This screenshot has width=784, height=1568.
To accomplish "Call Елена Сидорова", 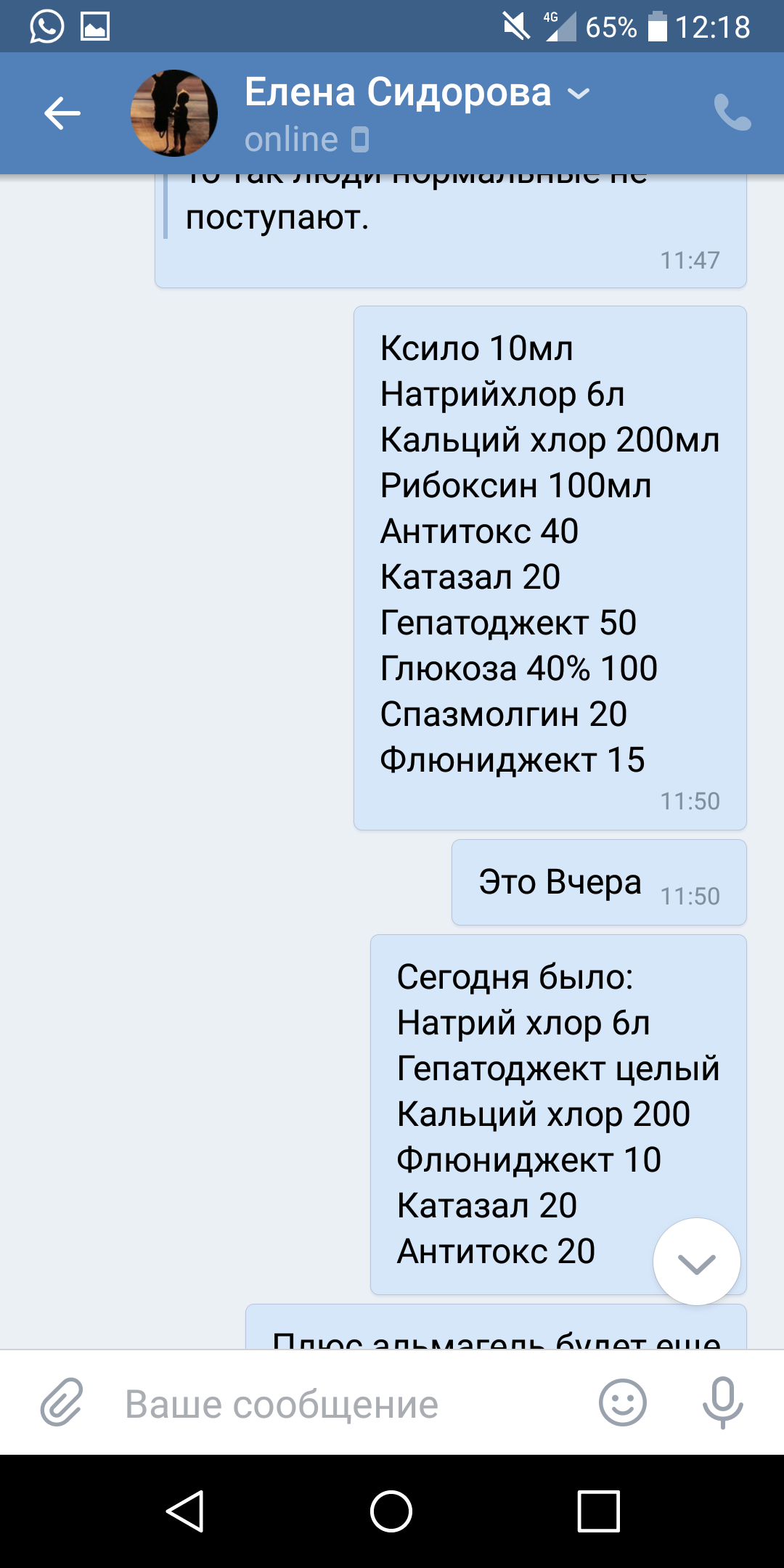I will point(732,113).
